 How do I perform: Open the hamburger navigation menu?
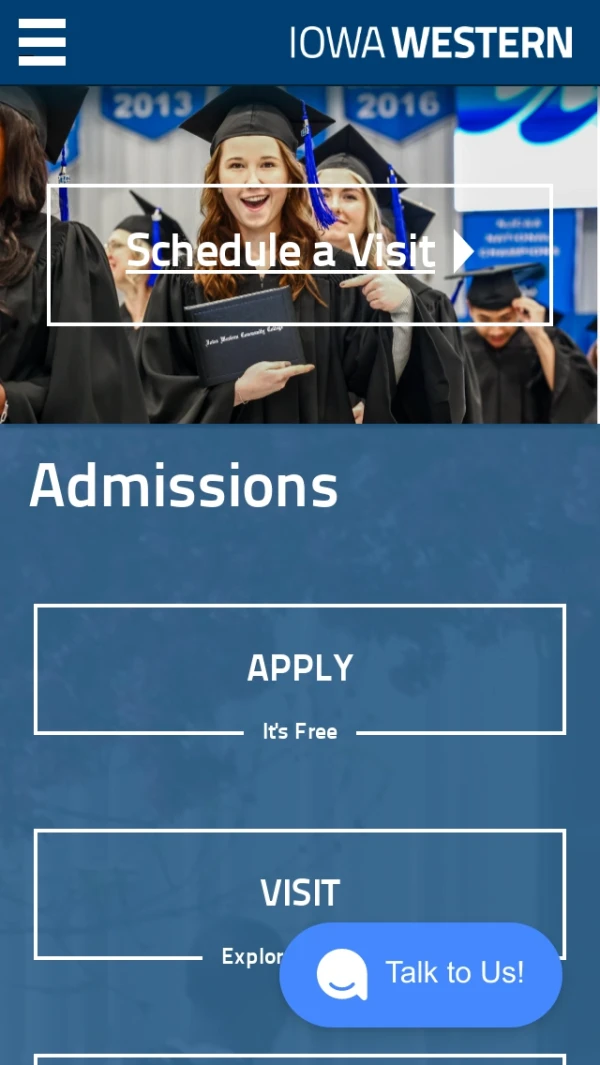pyautogui.click(x=42, y=42)
